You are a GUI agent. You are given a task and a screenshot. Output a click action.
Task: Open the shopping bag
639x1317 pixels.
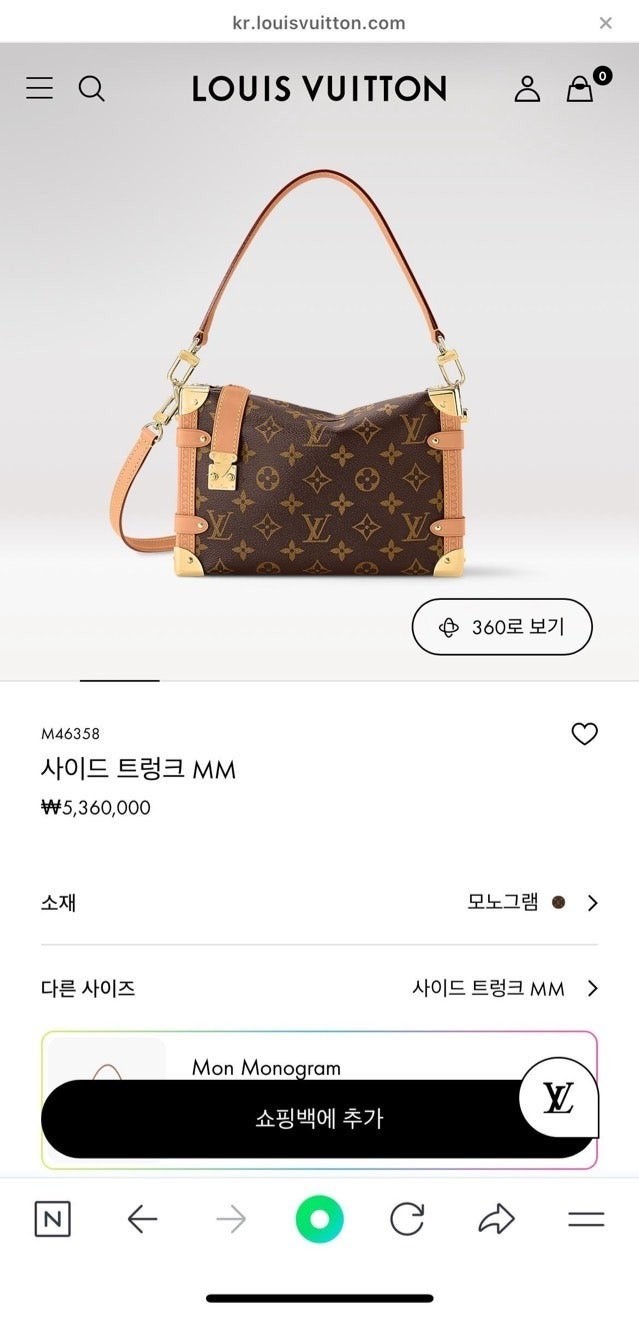[580, 88]
